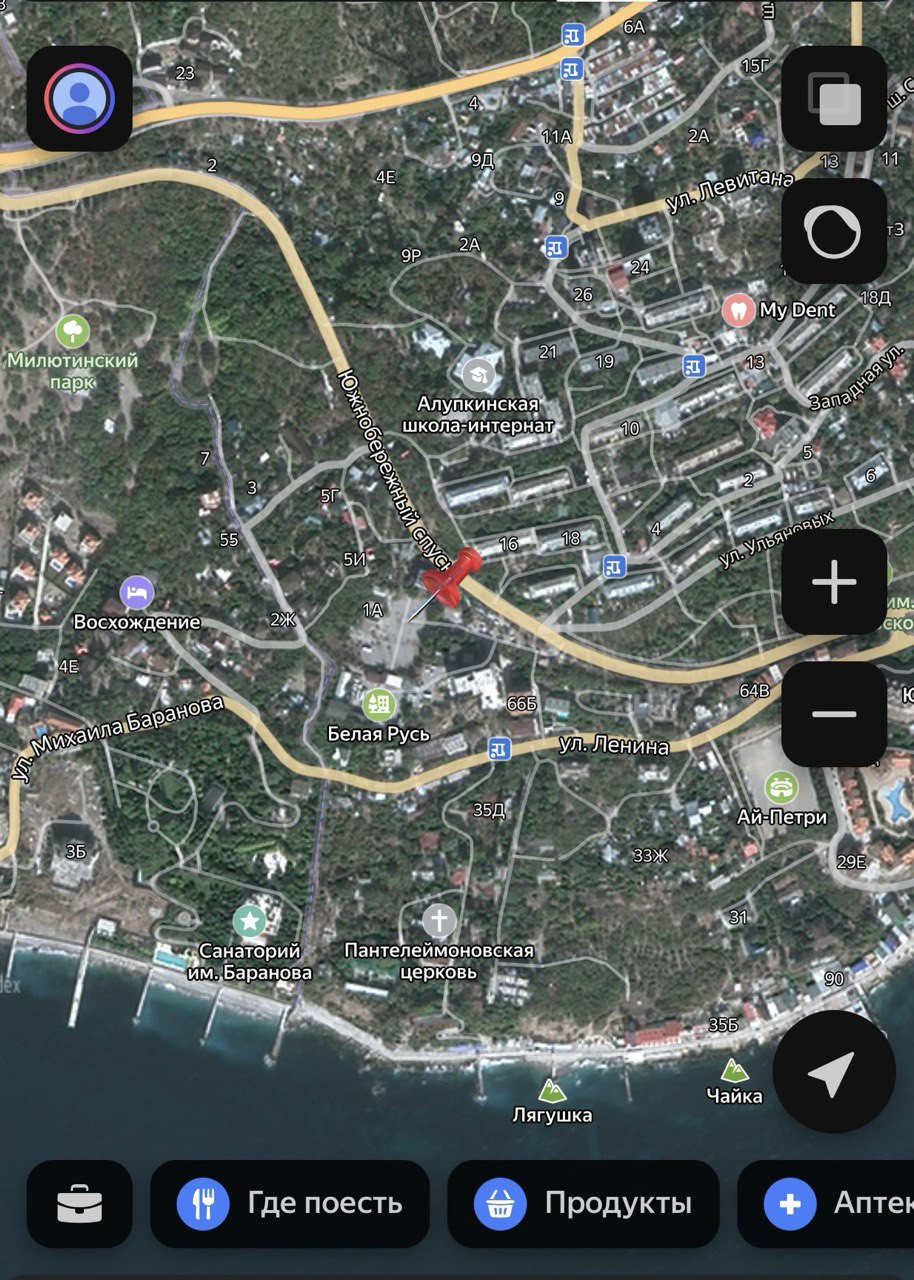Image resolution: width=914 pixels, height=1280 pixels.
Task: Zoom out with the minus button
Action: (834, 714)
